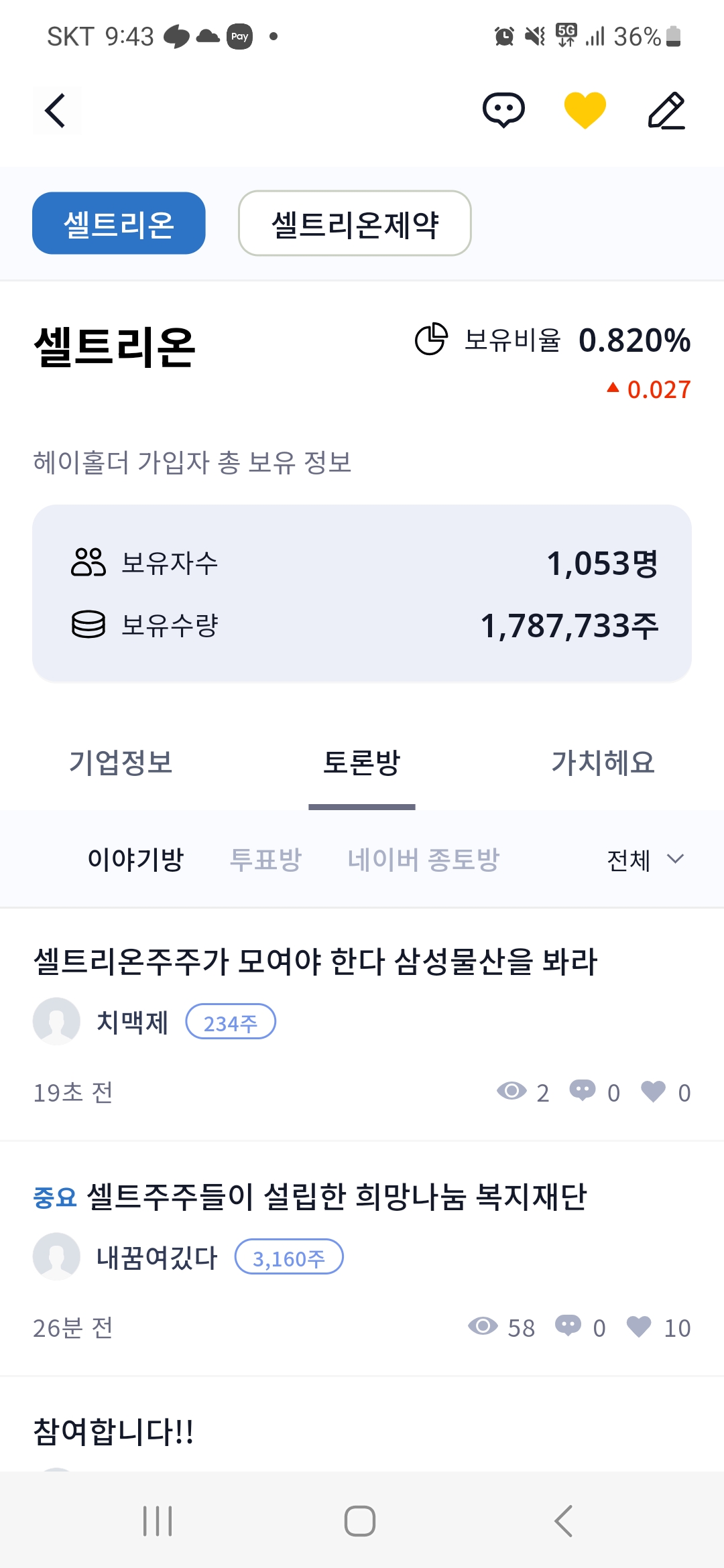The image size is (724, 1568).
Task: Open the chat bubble icon
Action: pyautogui.click(x=503, y=111)
